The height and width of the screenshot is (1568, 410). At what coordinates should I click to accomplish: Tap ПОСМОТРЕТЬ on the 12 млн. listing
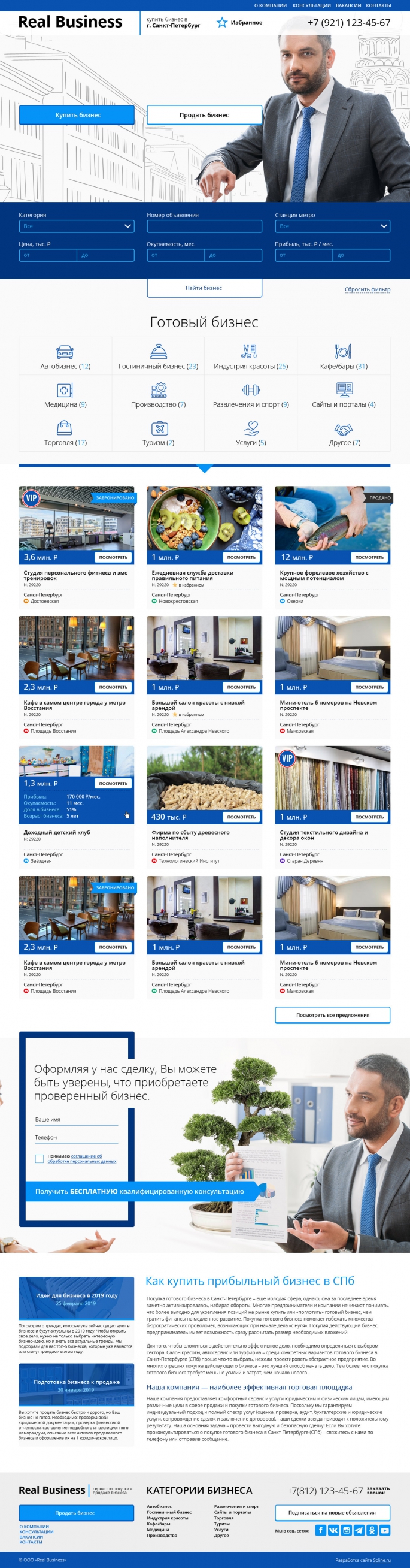coord(369,558)
